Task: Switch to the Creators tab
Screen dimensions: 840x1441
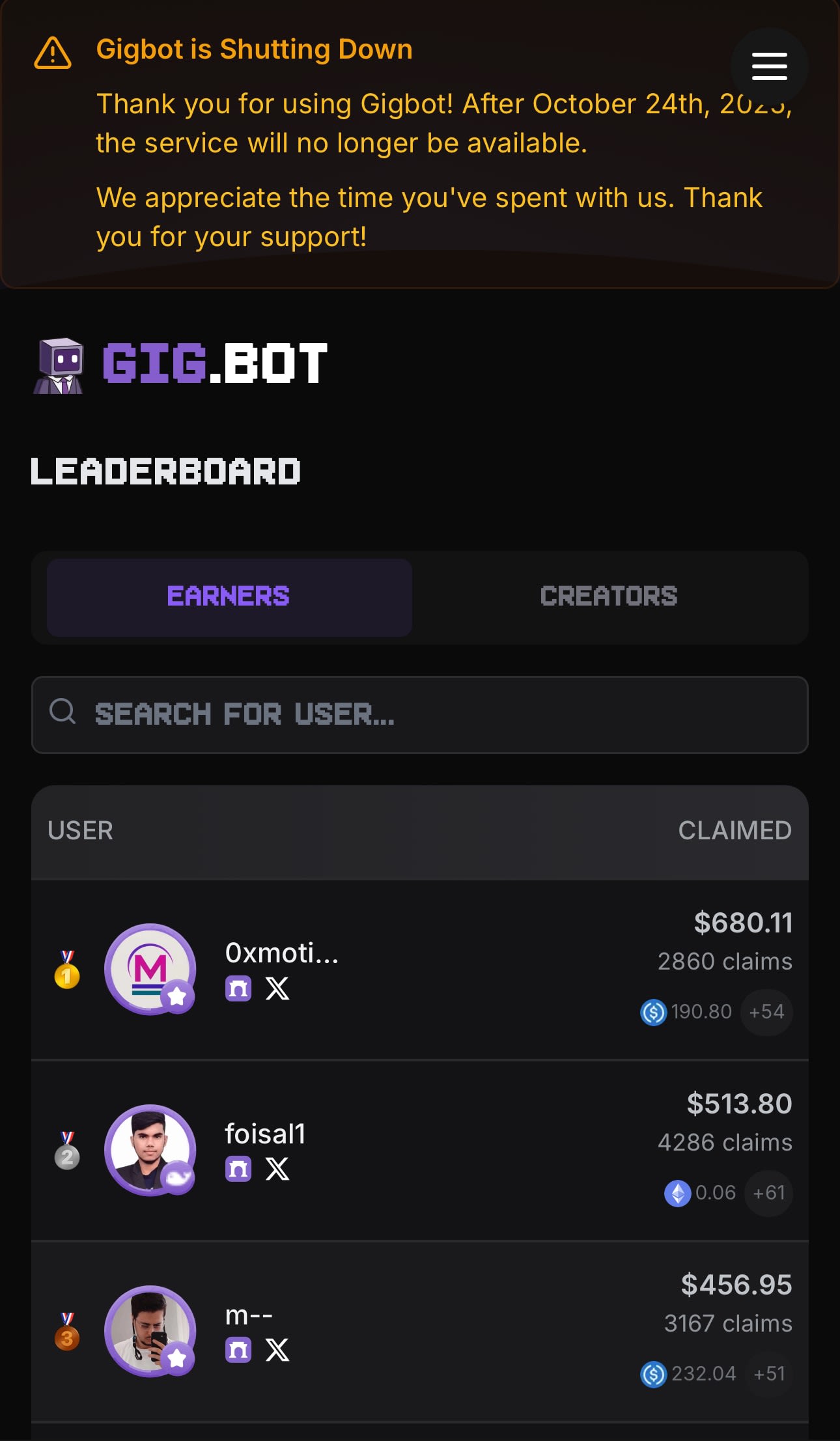Action: (609, 596)
